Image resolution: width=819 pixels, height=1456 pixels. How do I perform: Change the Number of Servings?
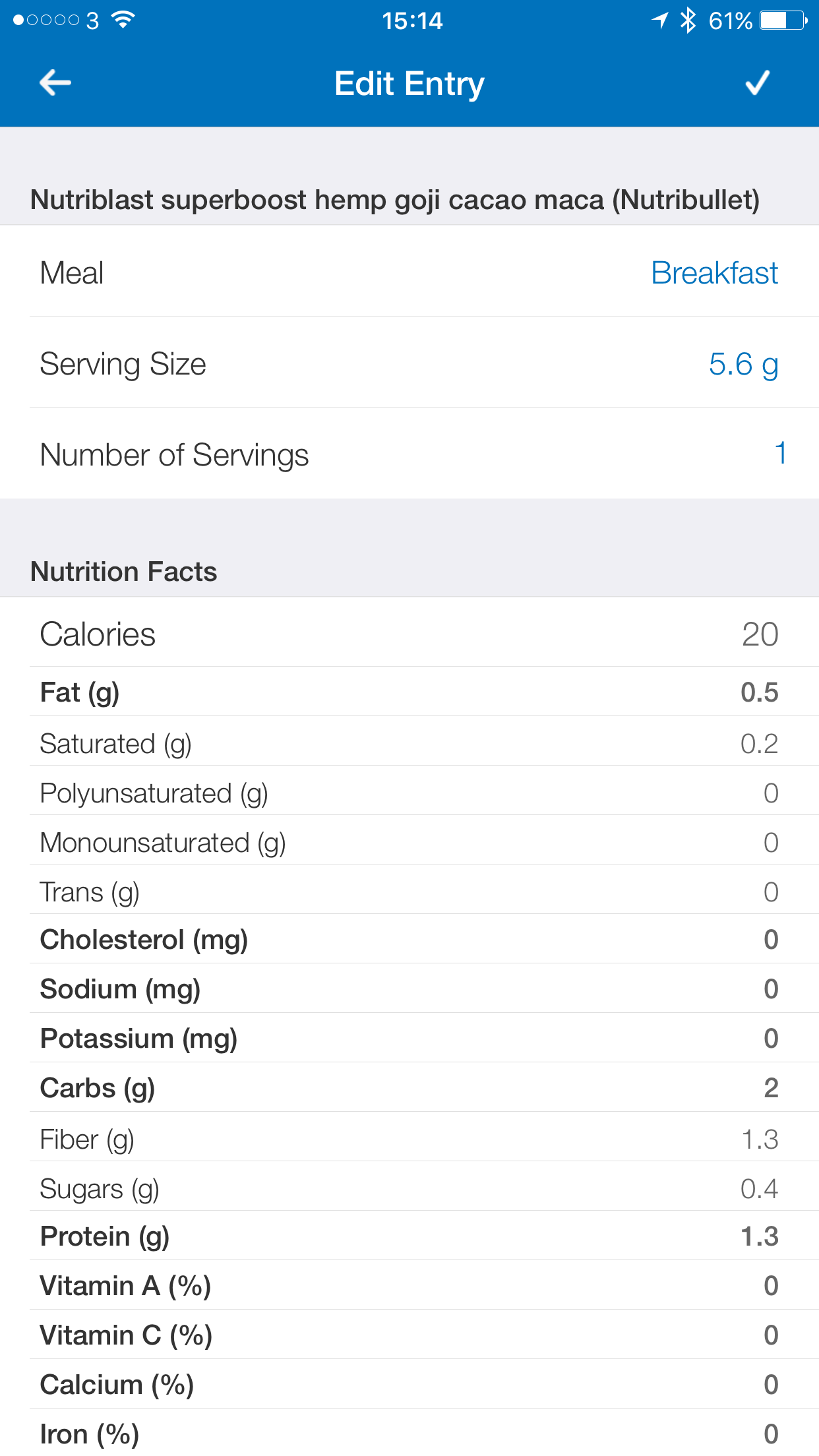click(x=409, y=454)
